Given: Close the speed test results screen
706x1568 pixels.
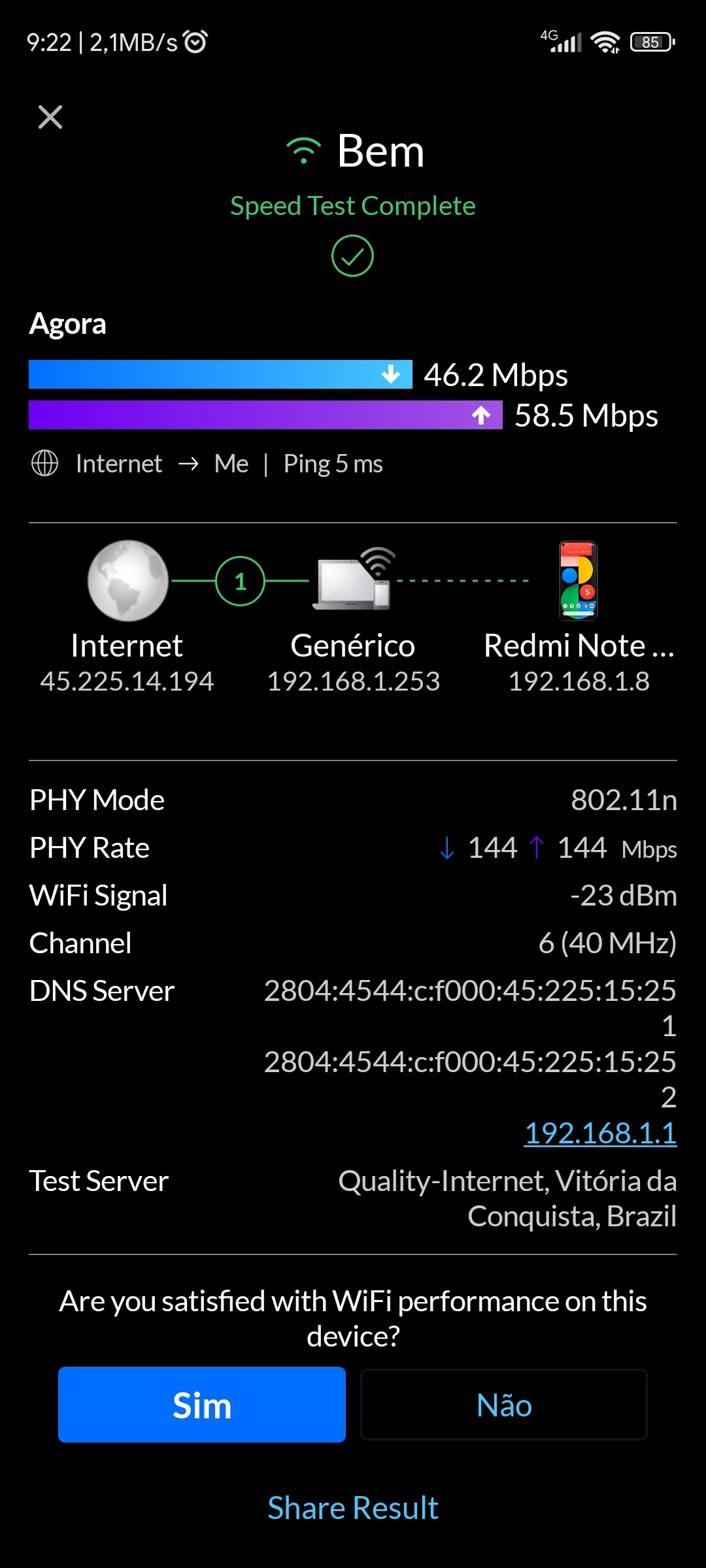Looking at the screenshot, I should click(50, 118).
